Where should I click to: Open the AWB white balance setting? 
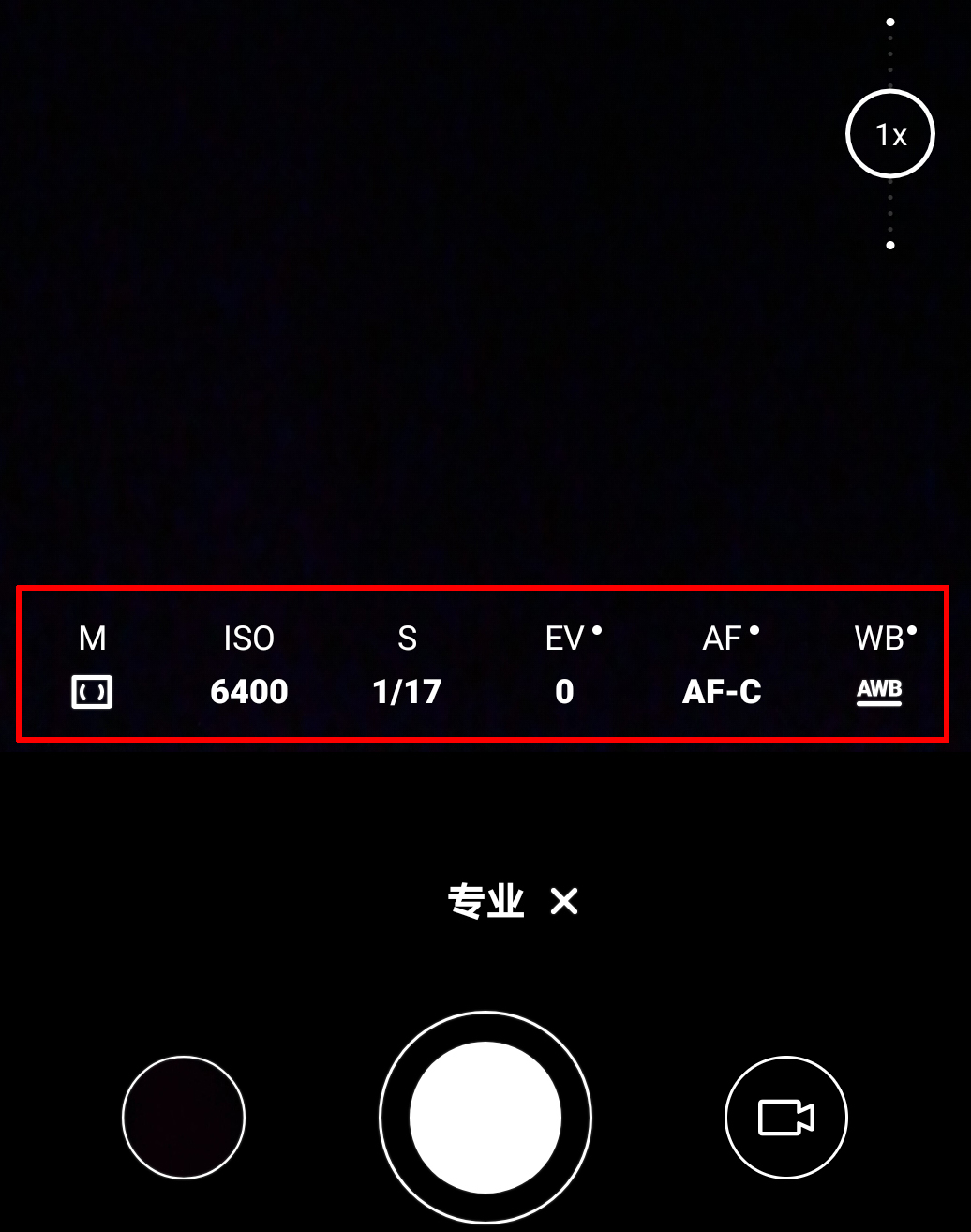pyautogui.click(x=879, y=666)
